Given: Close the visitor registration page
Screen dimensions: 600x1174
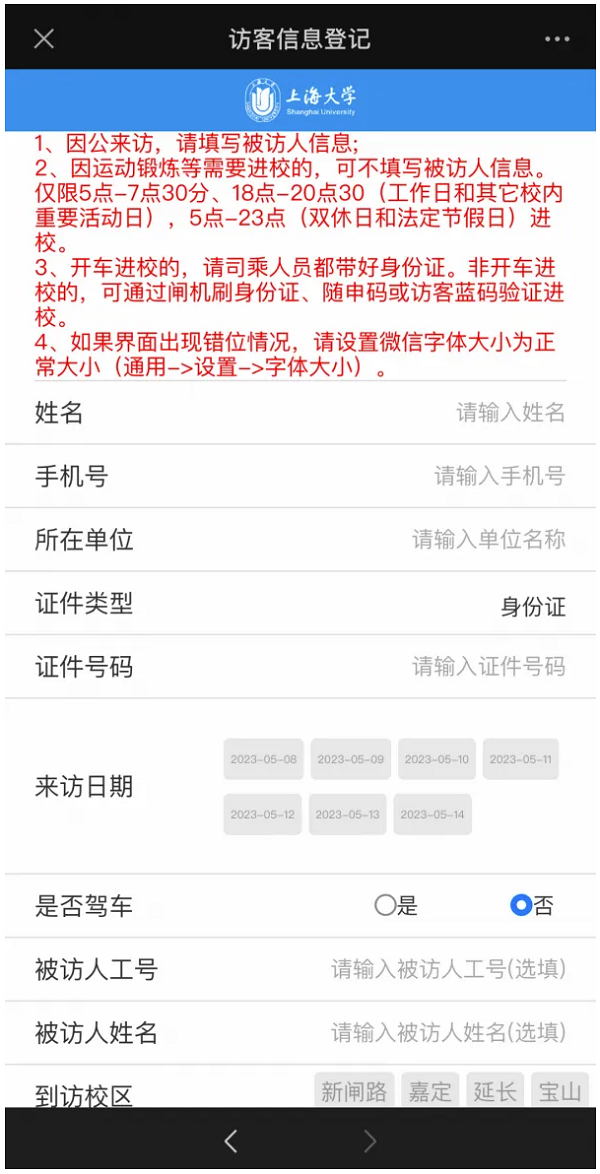Looking at the screenshot, I should (x=44, y=39).
